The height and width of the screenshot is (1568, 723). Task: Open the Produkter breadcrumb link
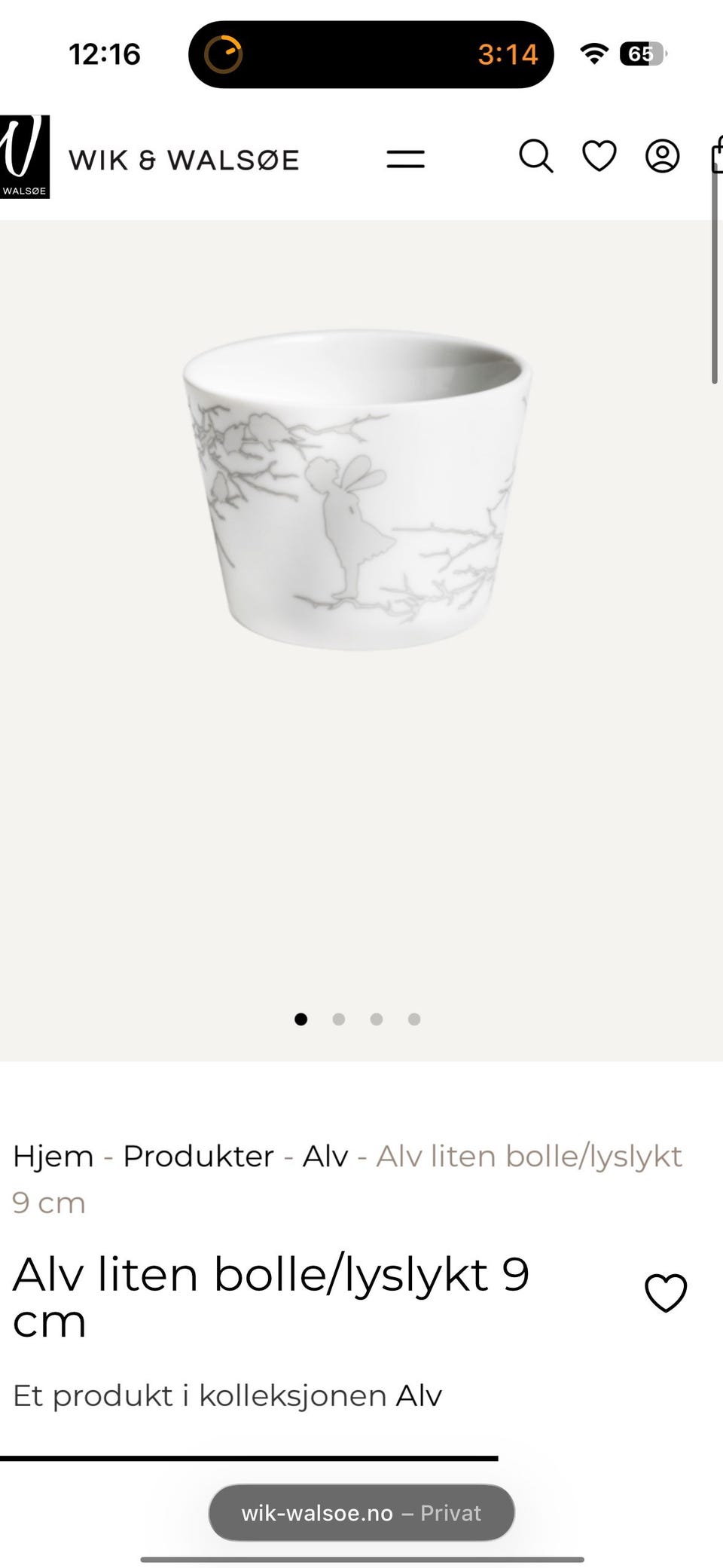coord(198,1157)
